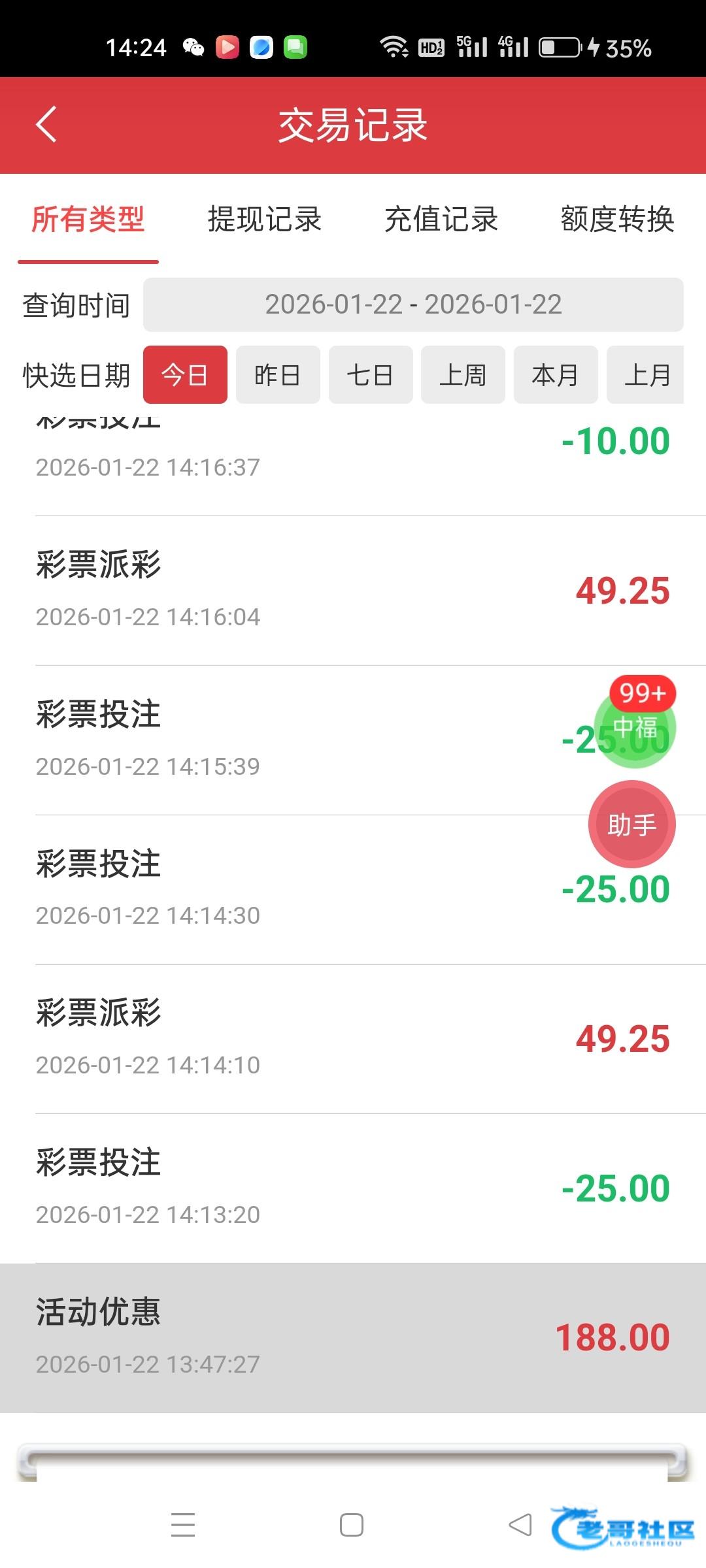Select the 所有类型 tab
This screenshot has width=706, height=1568.
pos(88,220)
